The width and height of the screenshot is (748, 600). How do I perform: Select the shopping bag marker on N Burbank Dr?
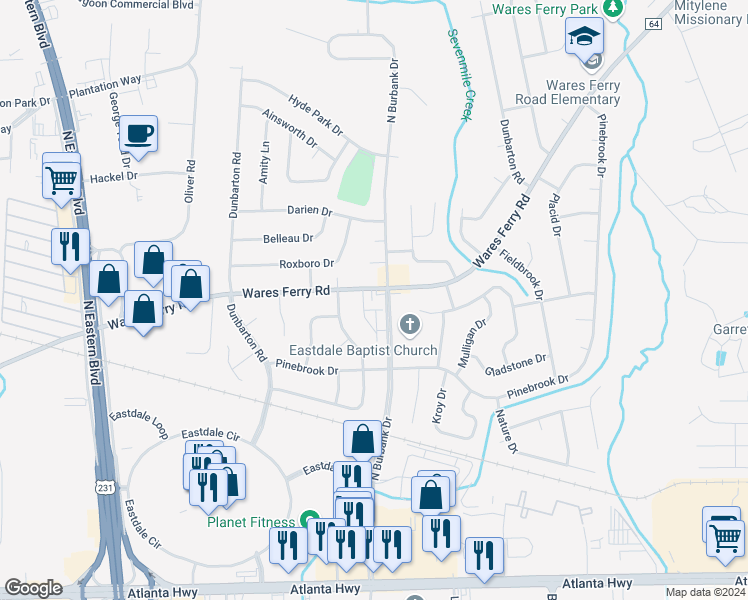point(362,441)
